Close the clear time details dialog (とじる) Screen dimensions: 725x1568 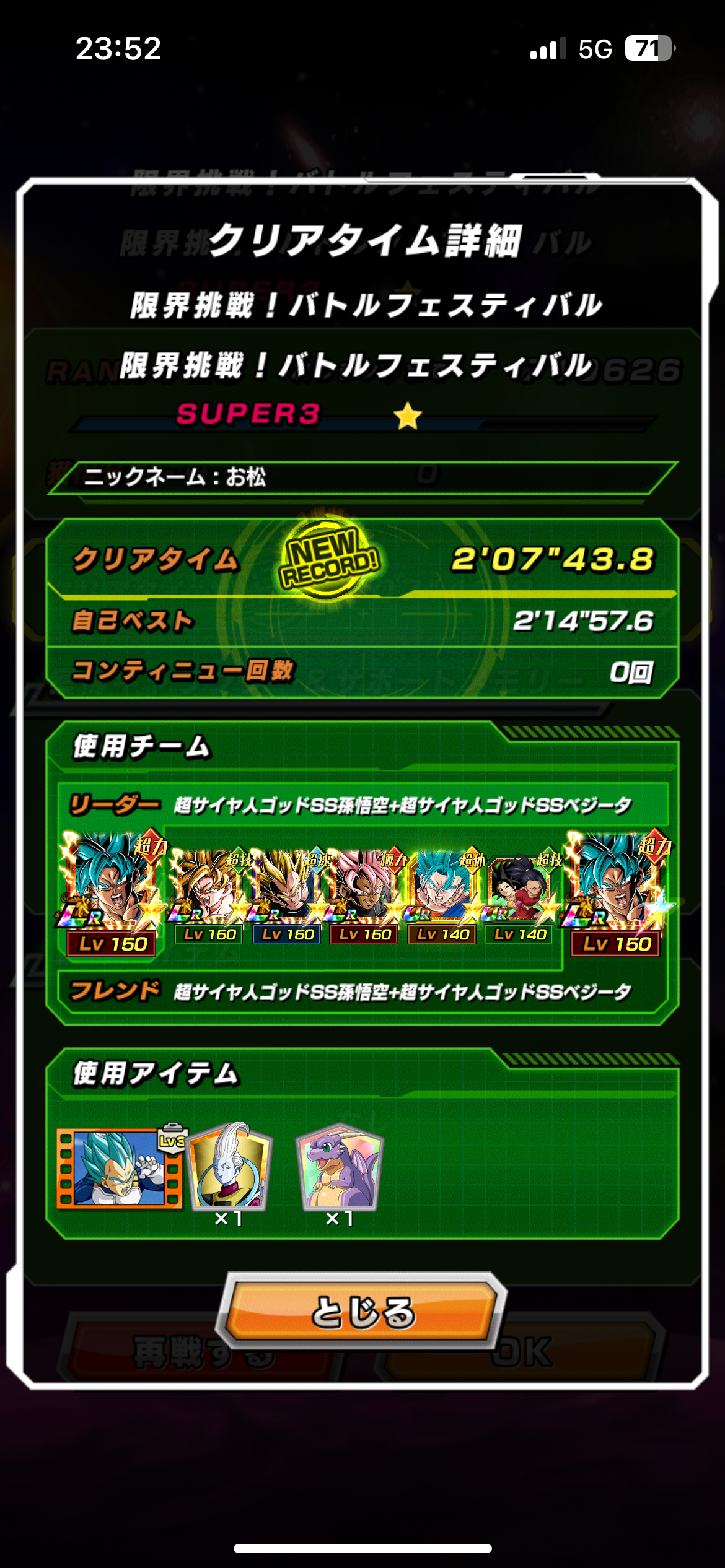click(362, 1310)
